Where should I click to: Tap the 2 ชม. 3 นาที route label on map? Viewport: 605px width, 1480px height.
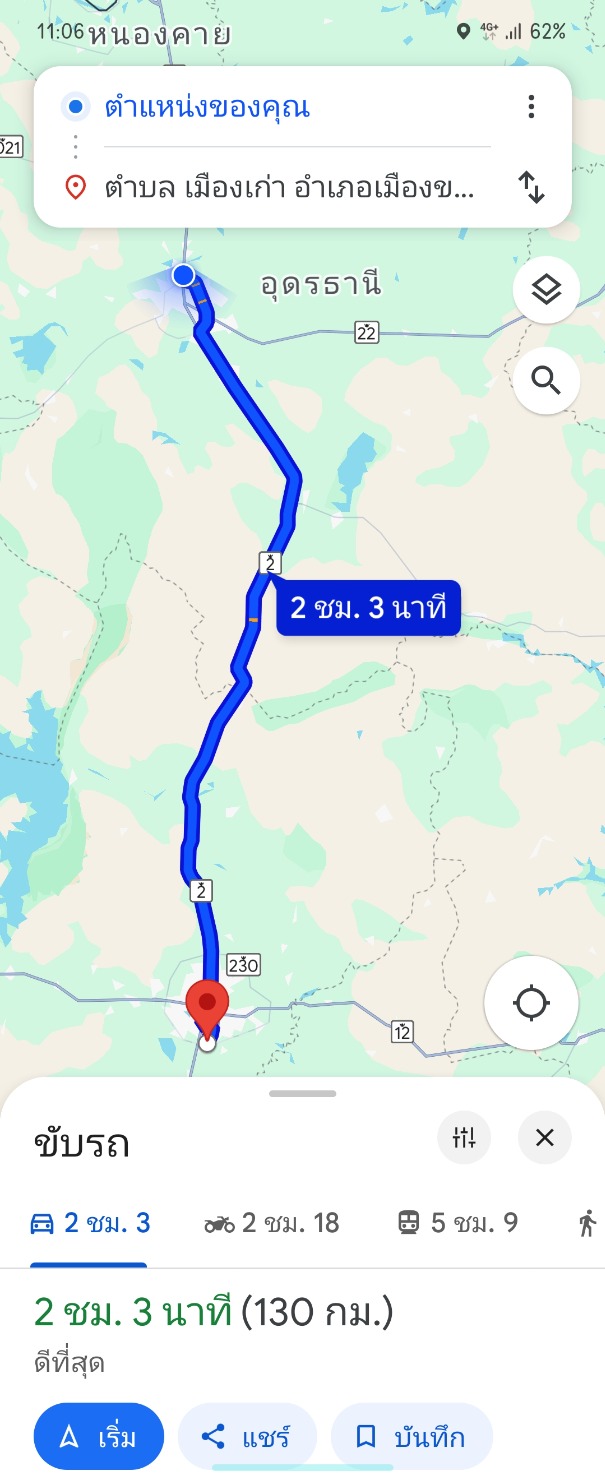click(367, 607)
